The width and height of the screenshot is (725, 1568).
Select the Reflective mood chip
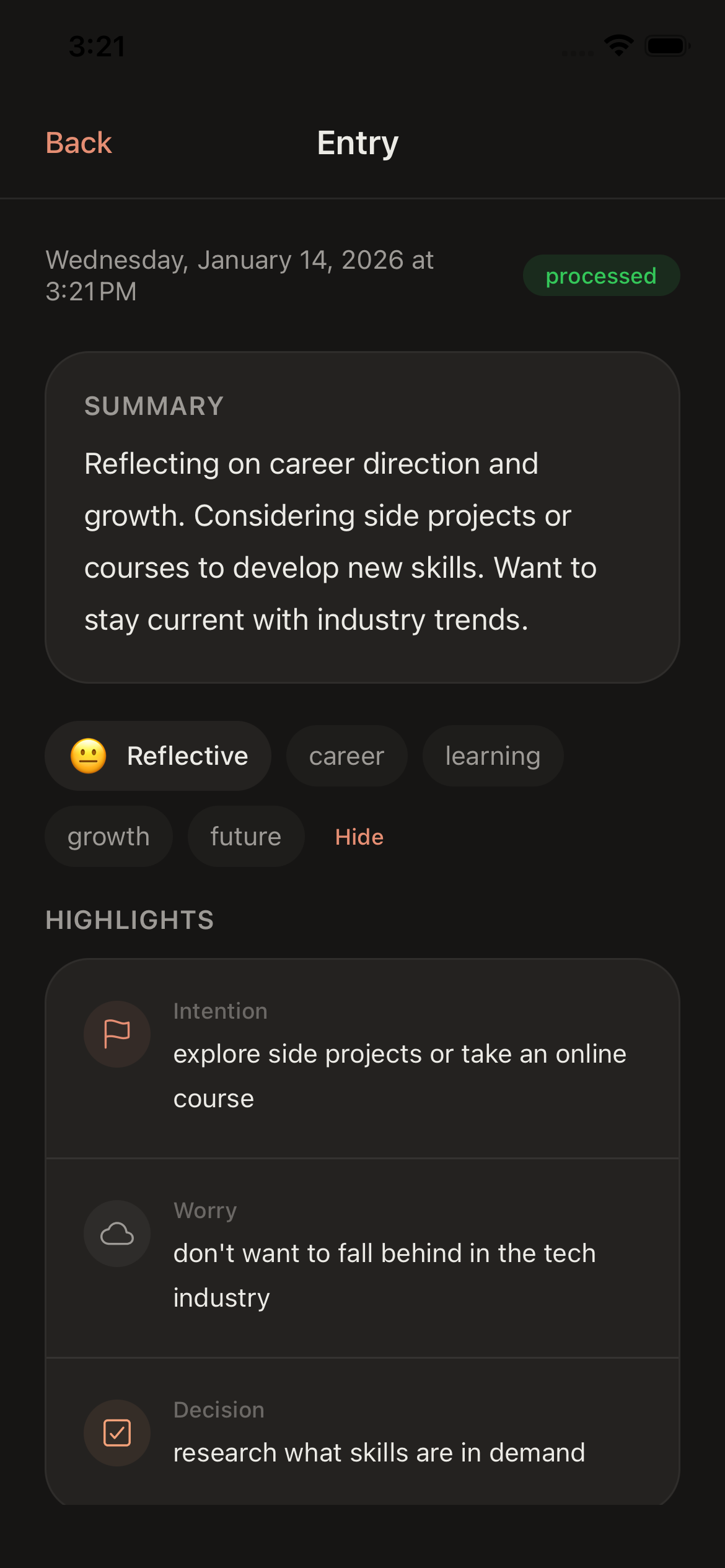click(158, 756)
